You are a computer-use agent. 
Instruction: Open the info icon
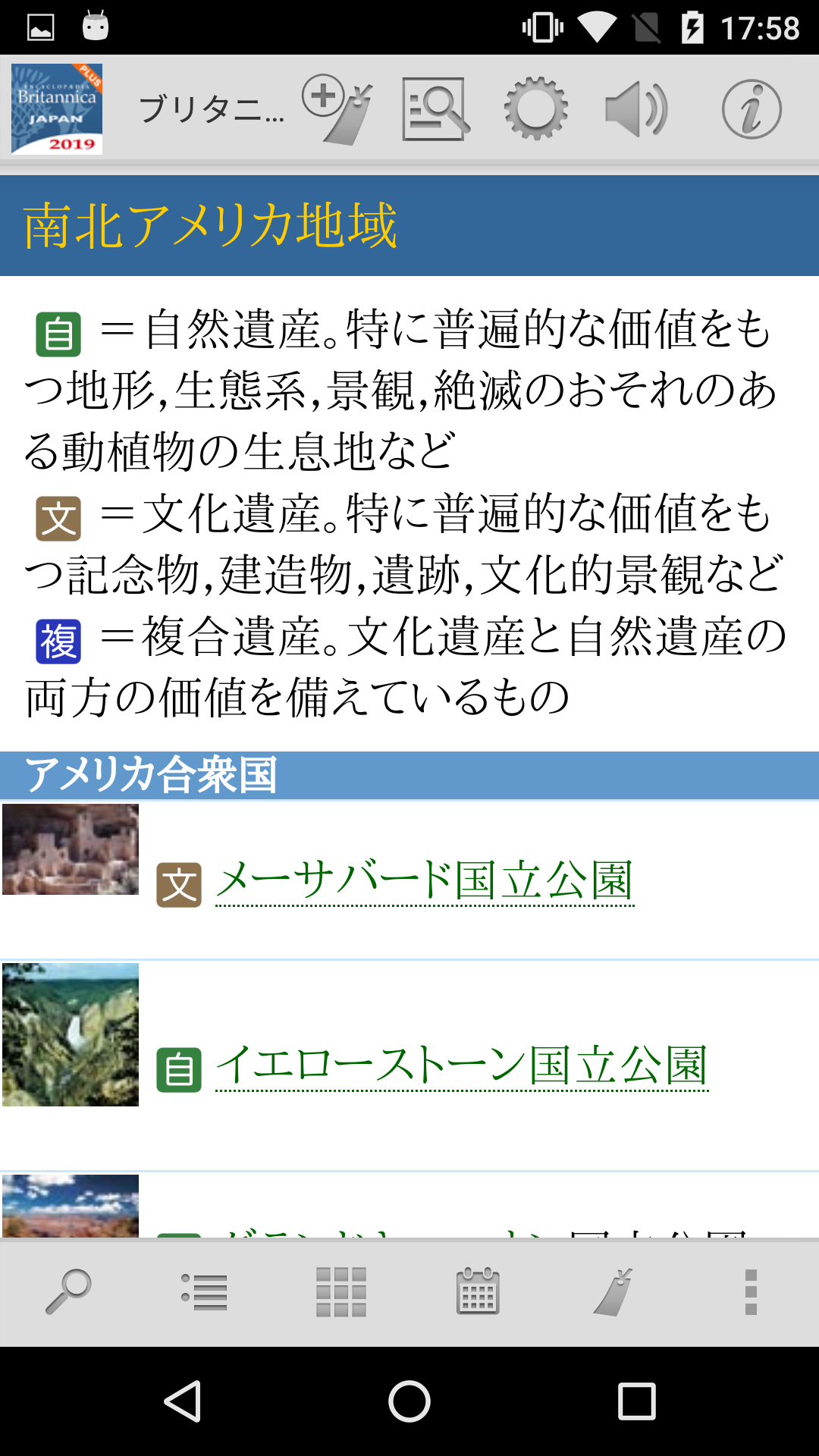(751, 109)
